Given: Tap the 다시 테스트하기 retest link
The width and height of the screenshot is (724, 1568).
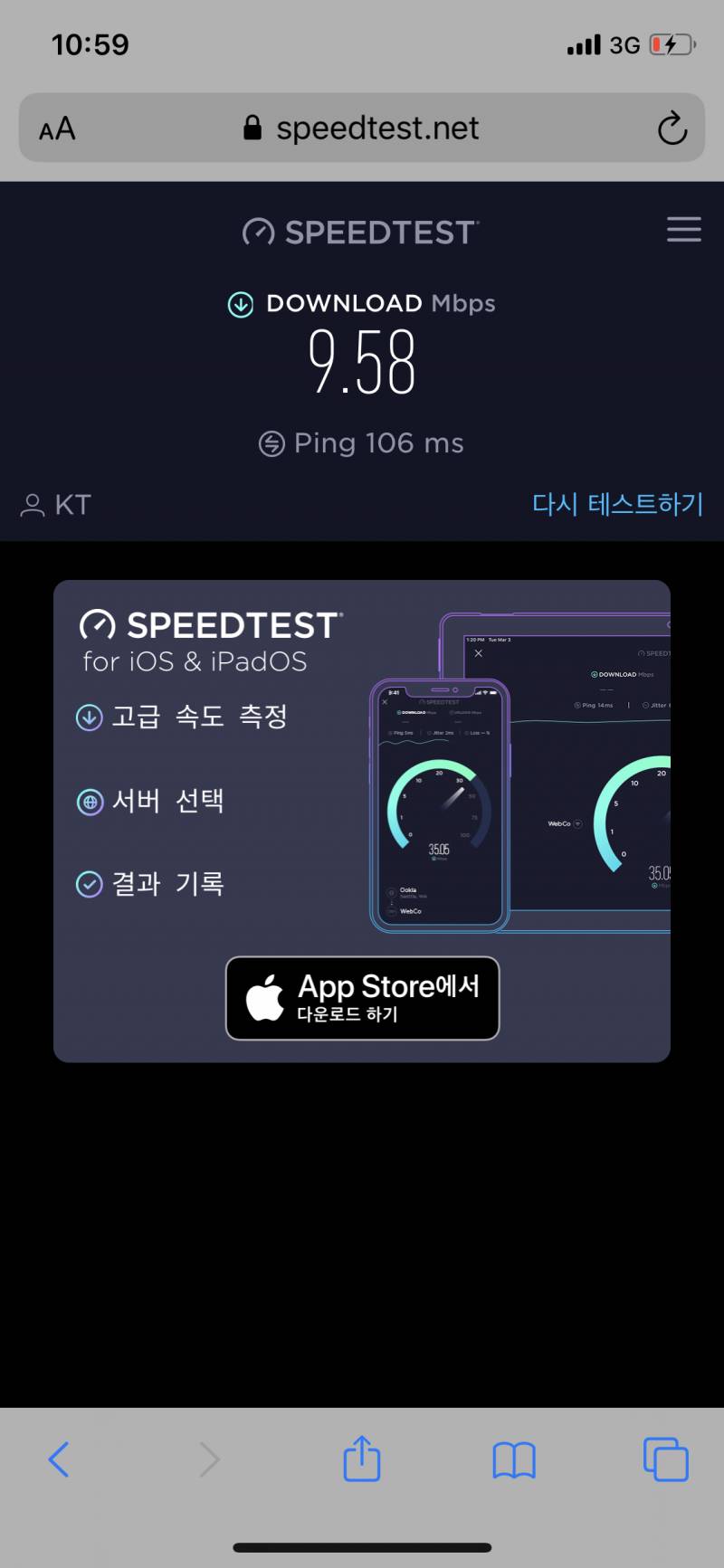Looking at the screenshot, I should [618, 504].
